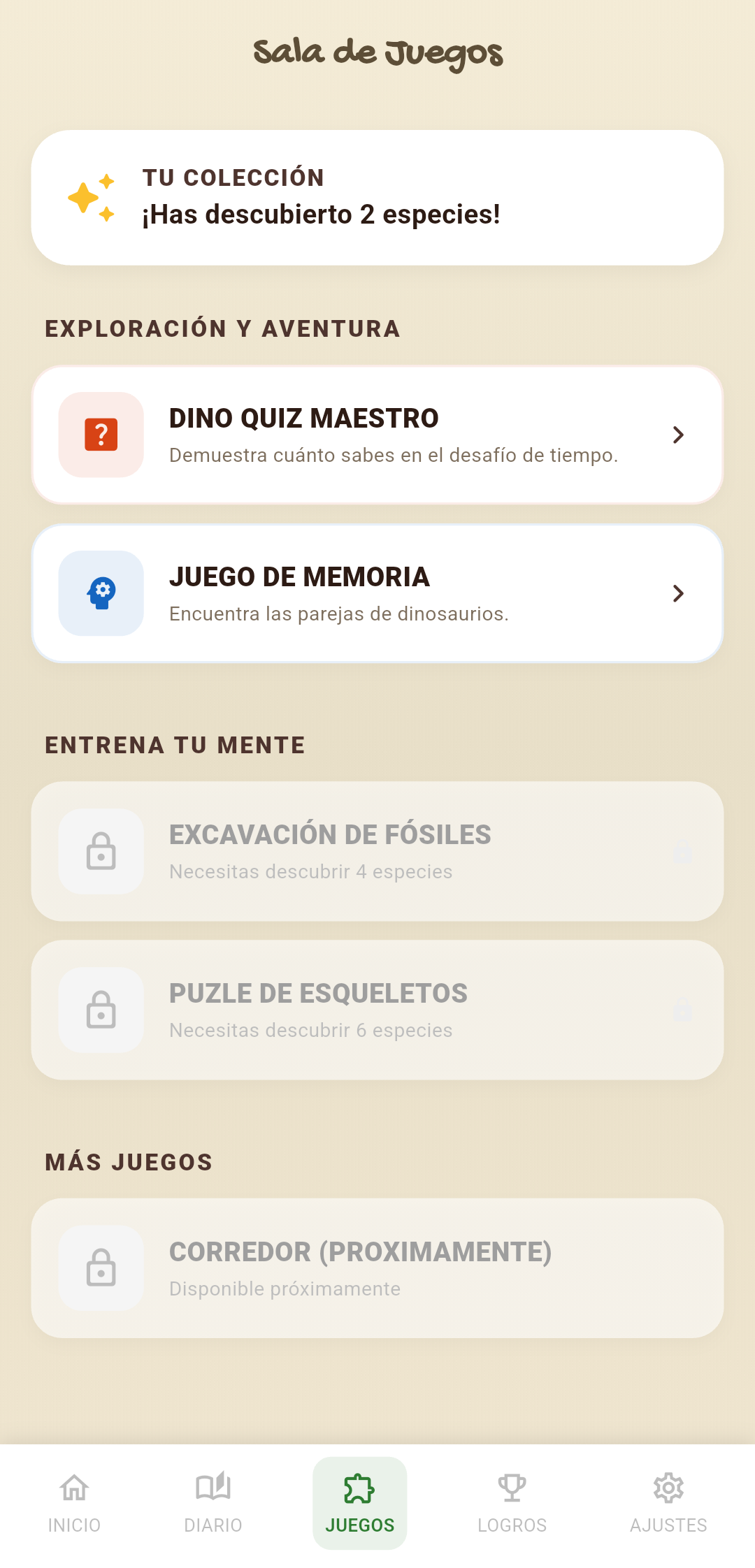
Task: Open the small lock badge on Excavación row edge
Action: coord(682,852)
